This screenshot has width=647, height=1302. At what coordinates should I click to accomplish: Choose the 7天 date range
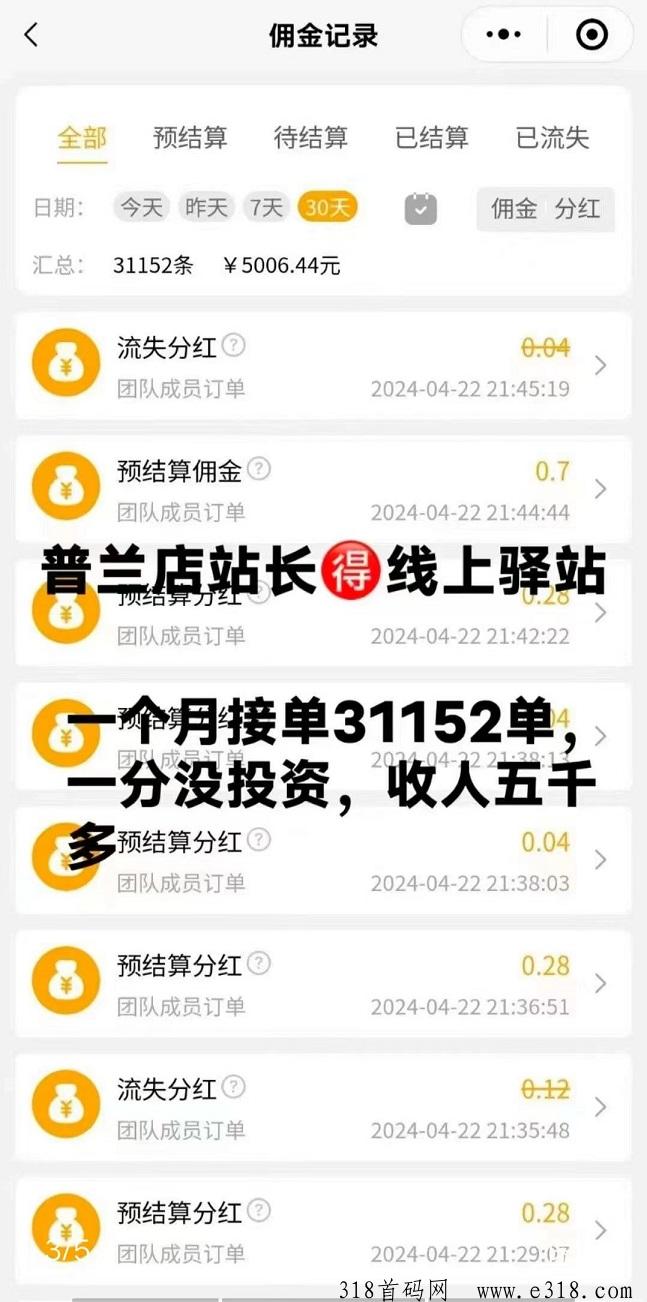267,208
